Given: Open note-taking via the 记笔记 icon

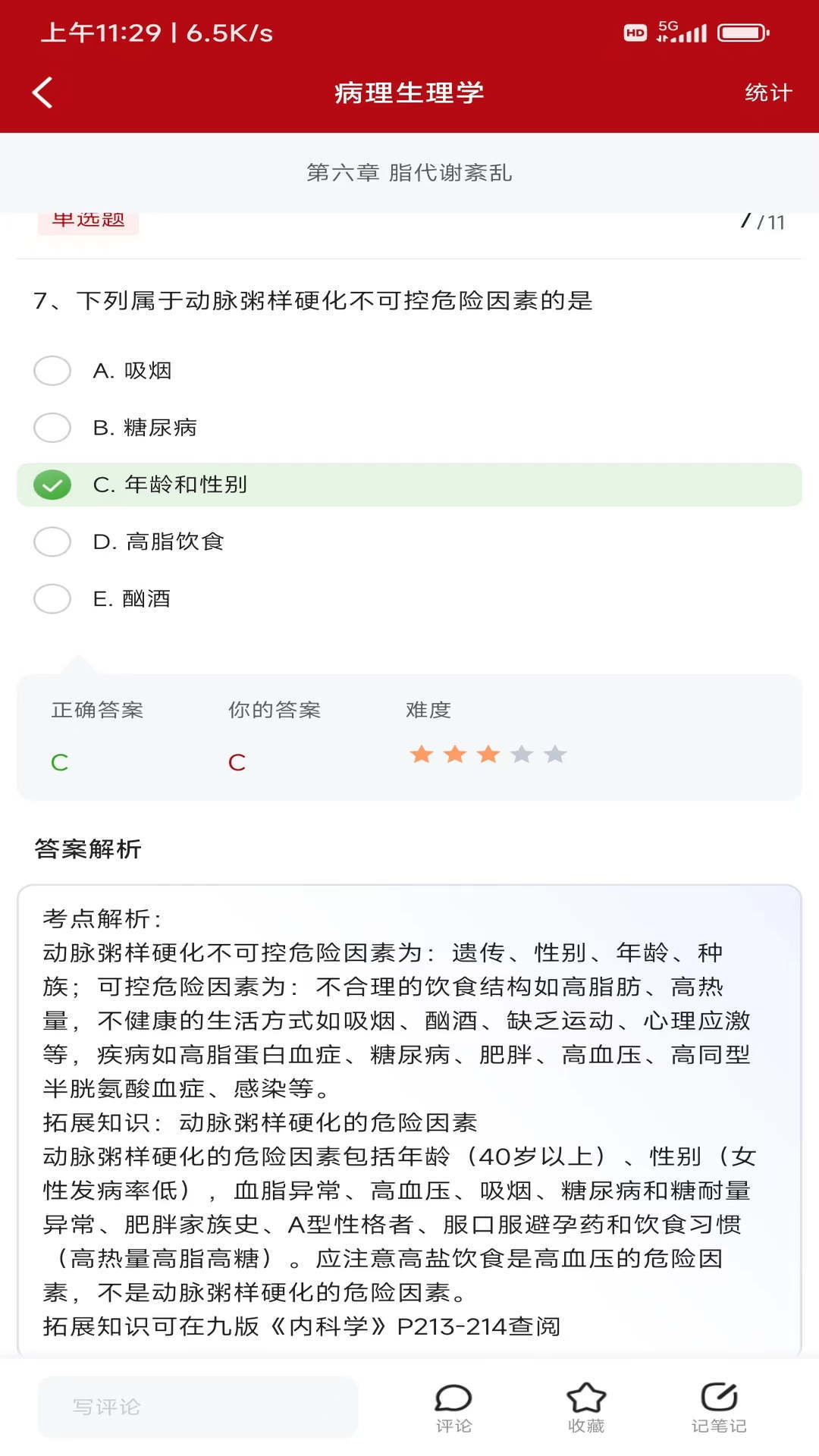Looking at the screenshot, I should click(719, 1402).
